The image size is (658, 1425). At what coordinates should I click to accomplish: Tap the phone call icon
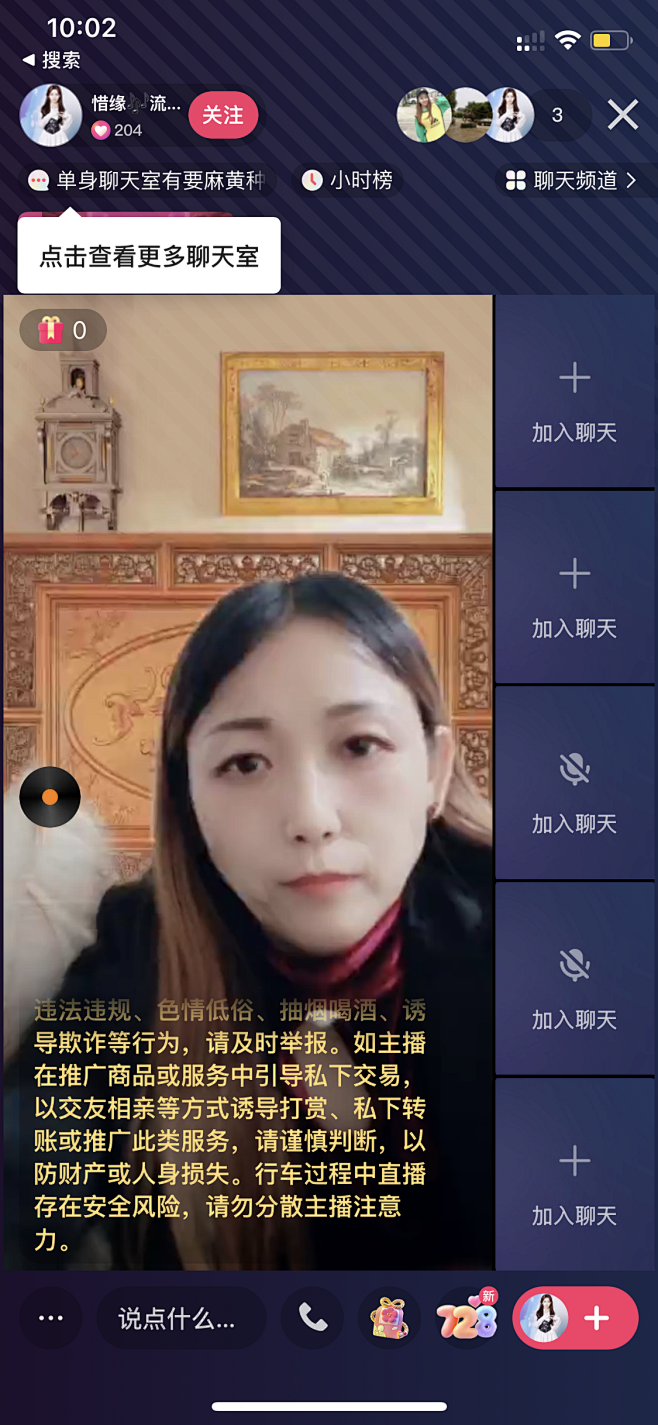click(x=313, y=1318)
